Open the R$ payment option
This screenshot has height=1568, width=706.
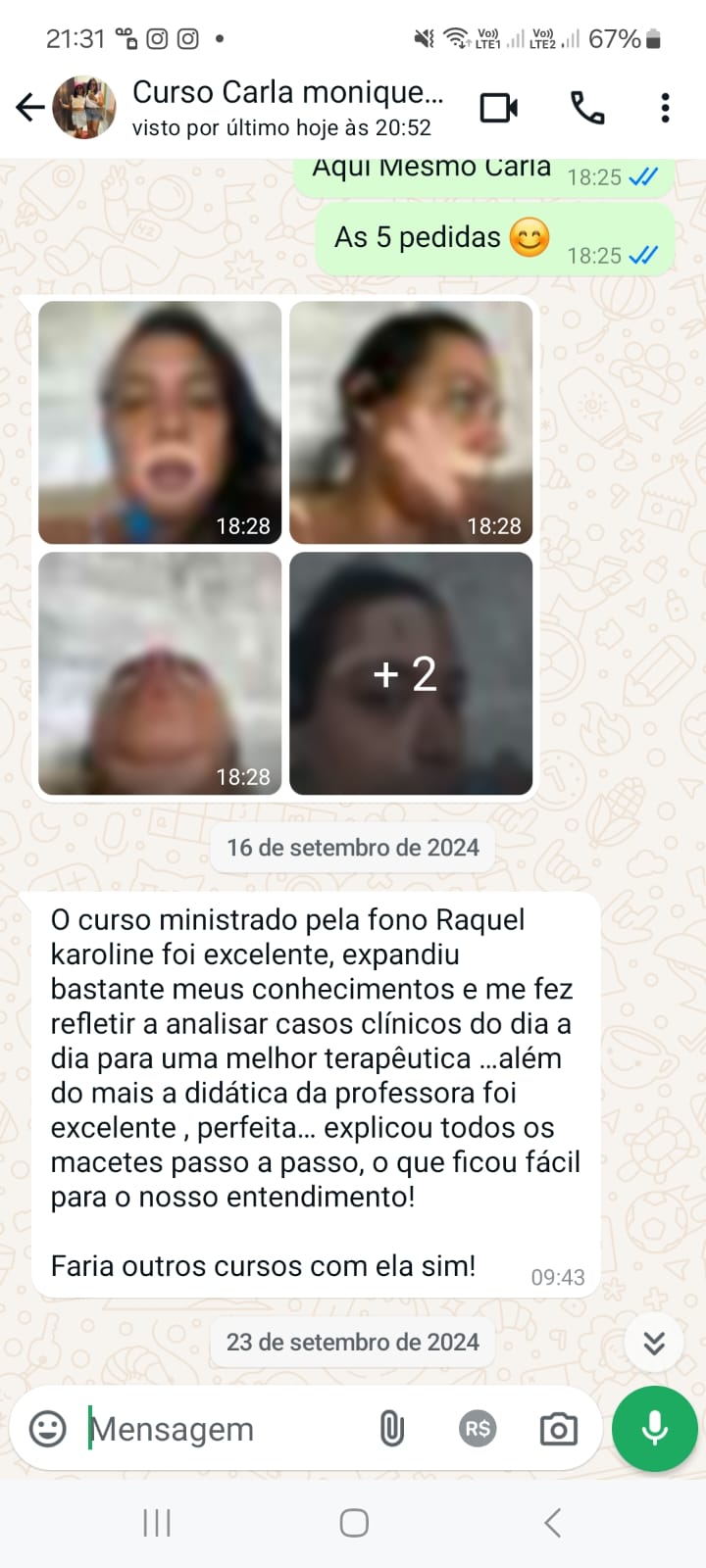point(478,1429)
